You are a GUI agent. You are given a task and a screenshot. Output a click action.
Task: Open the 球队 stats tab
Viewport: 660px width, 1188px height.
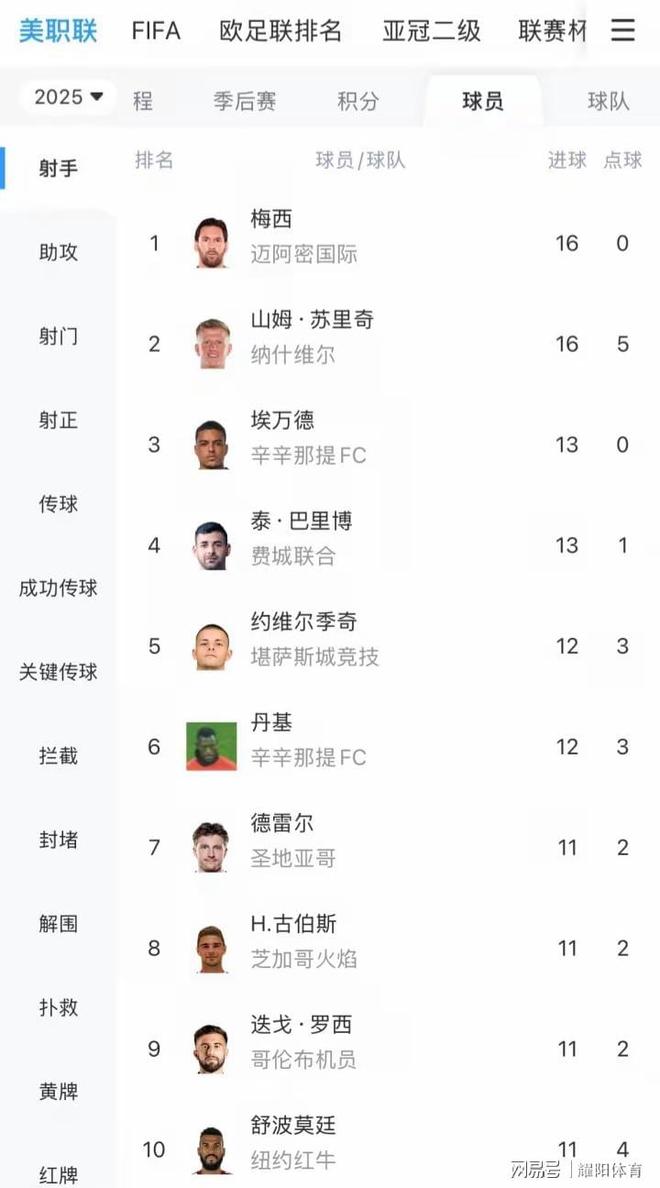(608, 100)
